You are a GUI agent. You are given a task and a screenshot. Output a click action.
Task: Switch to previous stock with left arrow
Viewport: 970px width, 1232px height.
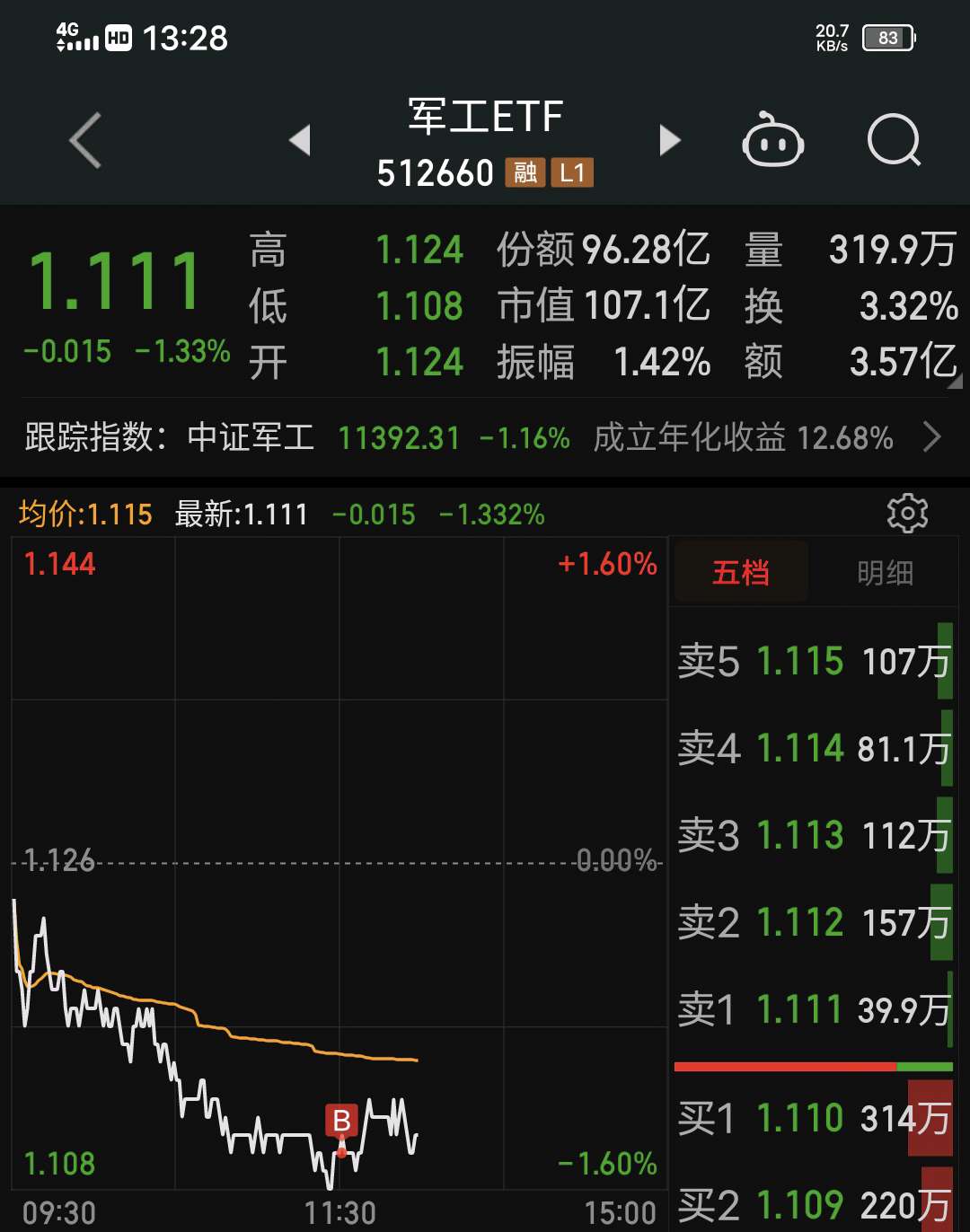[300, 141]
